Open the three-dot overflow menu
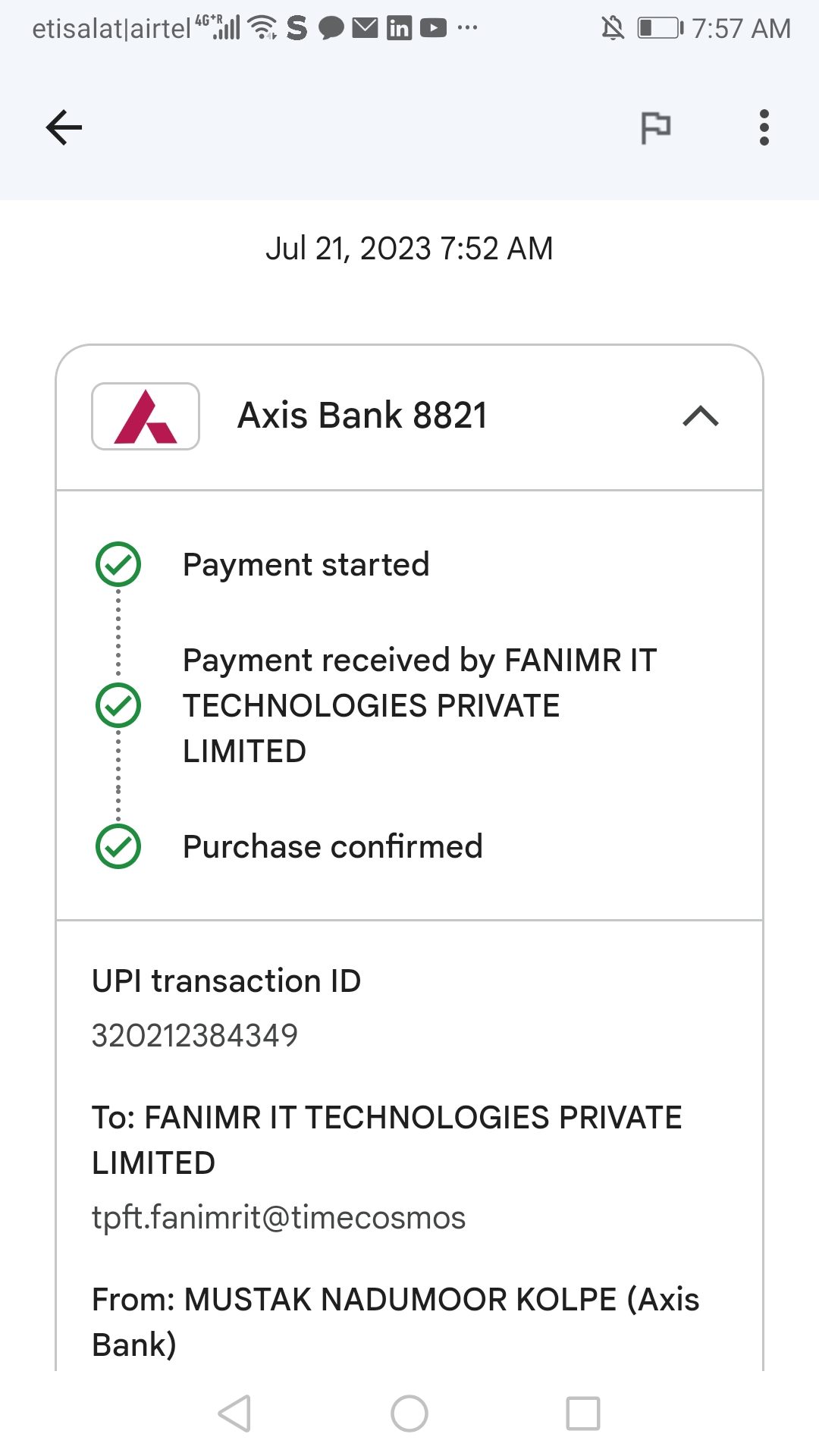This screenshot has height=1456, width=819. tap(764, 127)
